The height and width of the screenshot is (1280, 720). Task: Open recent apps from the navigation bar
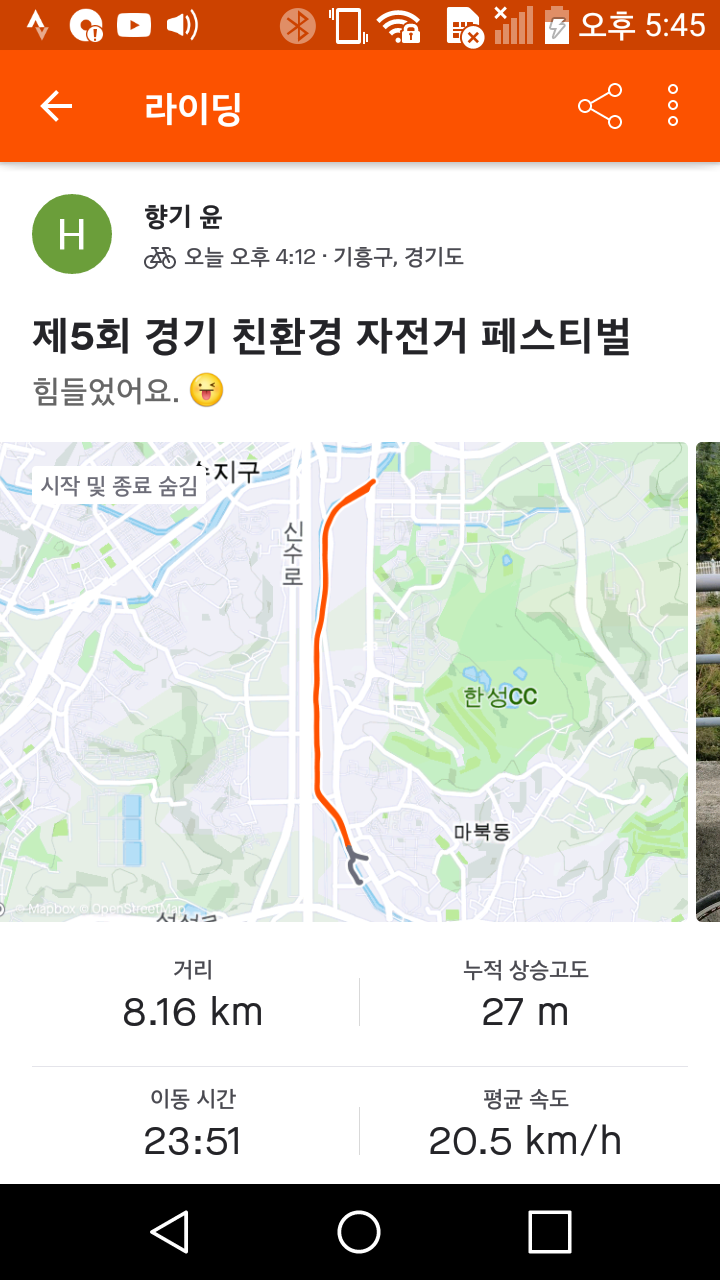[549, 1231]
